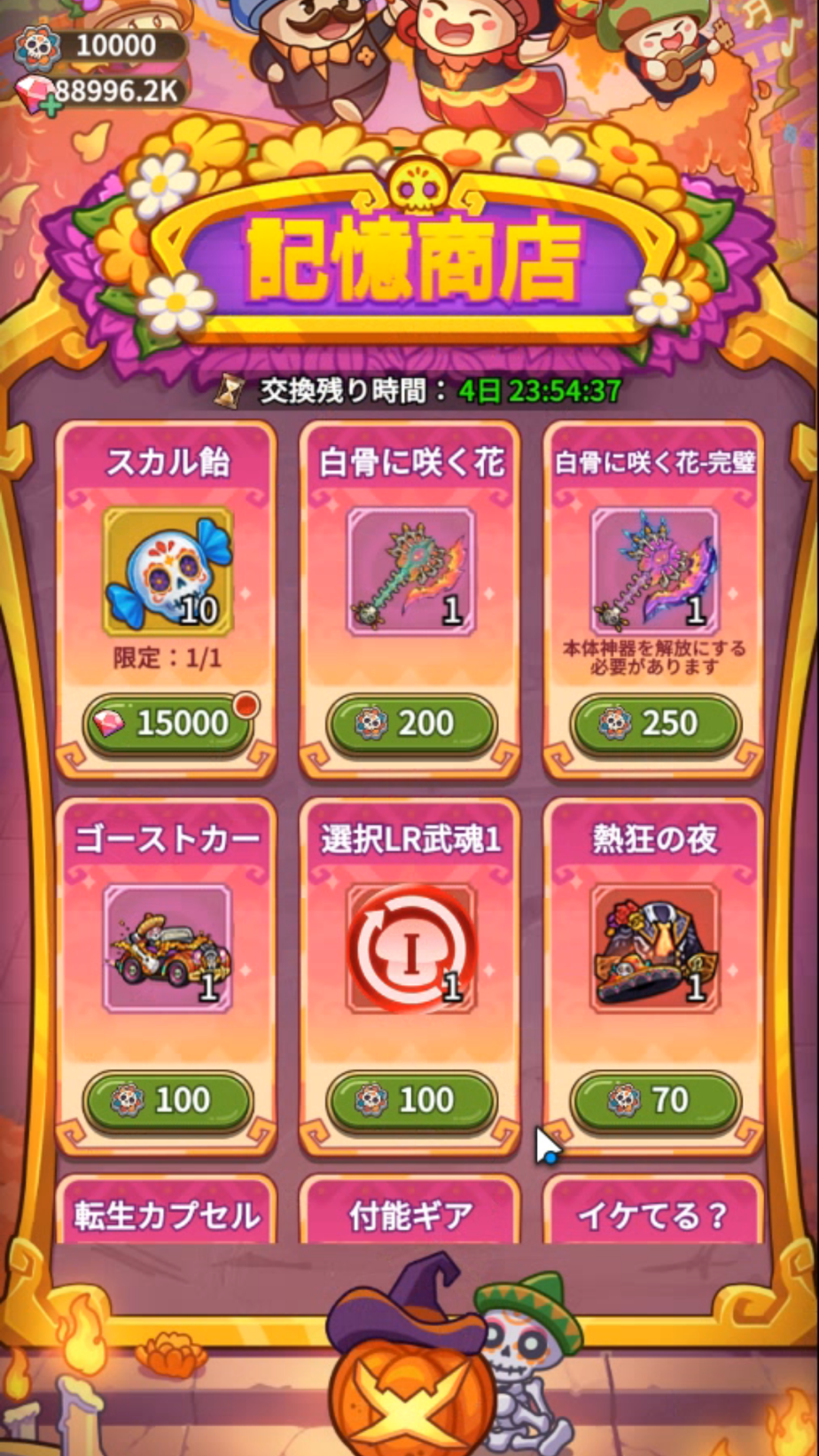Open the 白骨に咲く花-完璧 weapon details
The image size is (819, 1456).
click(655, 571)
